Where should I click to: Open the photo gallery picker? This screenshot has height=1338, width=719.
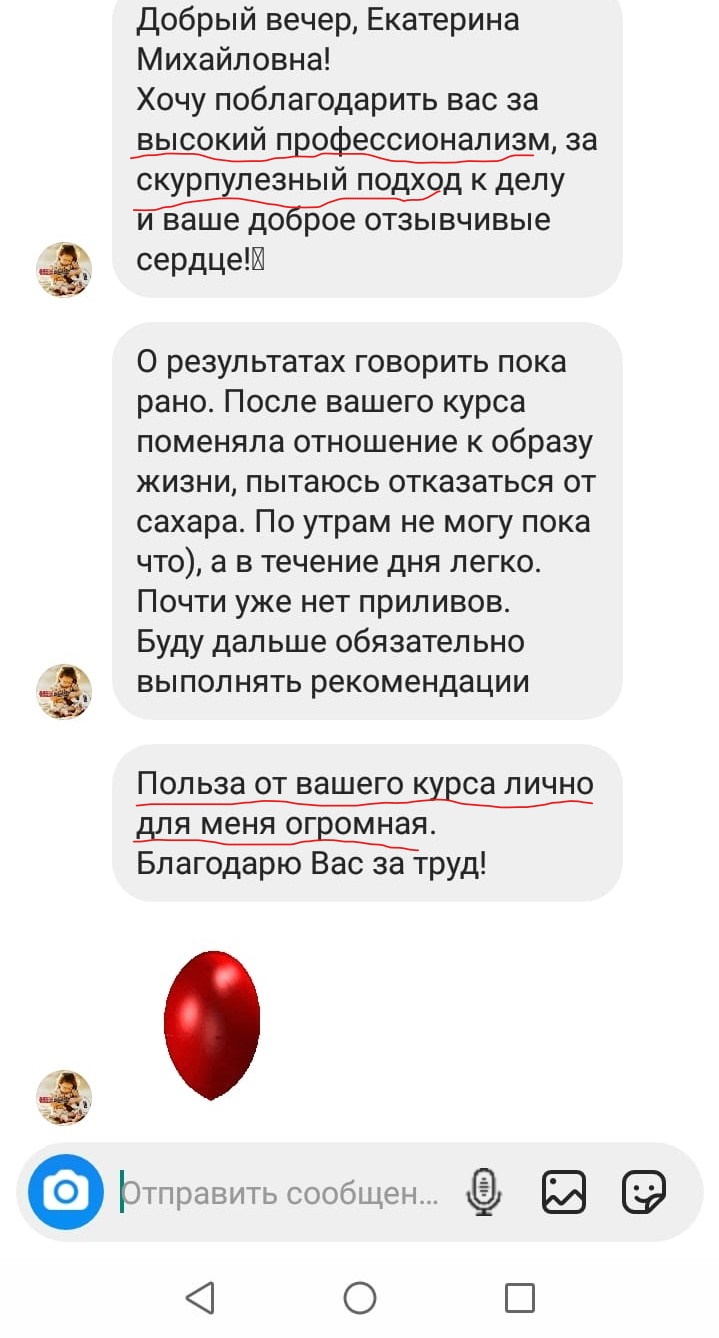563,1192
